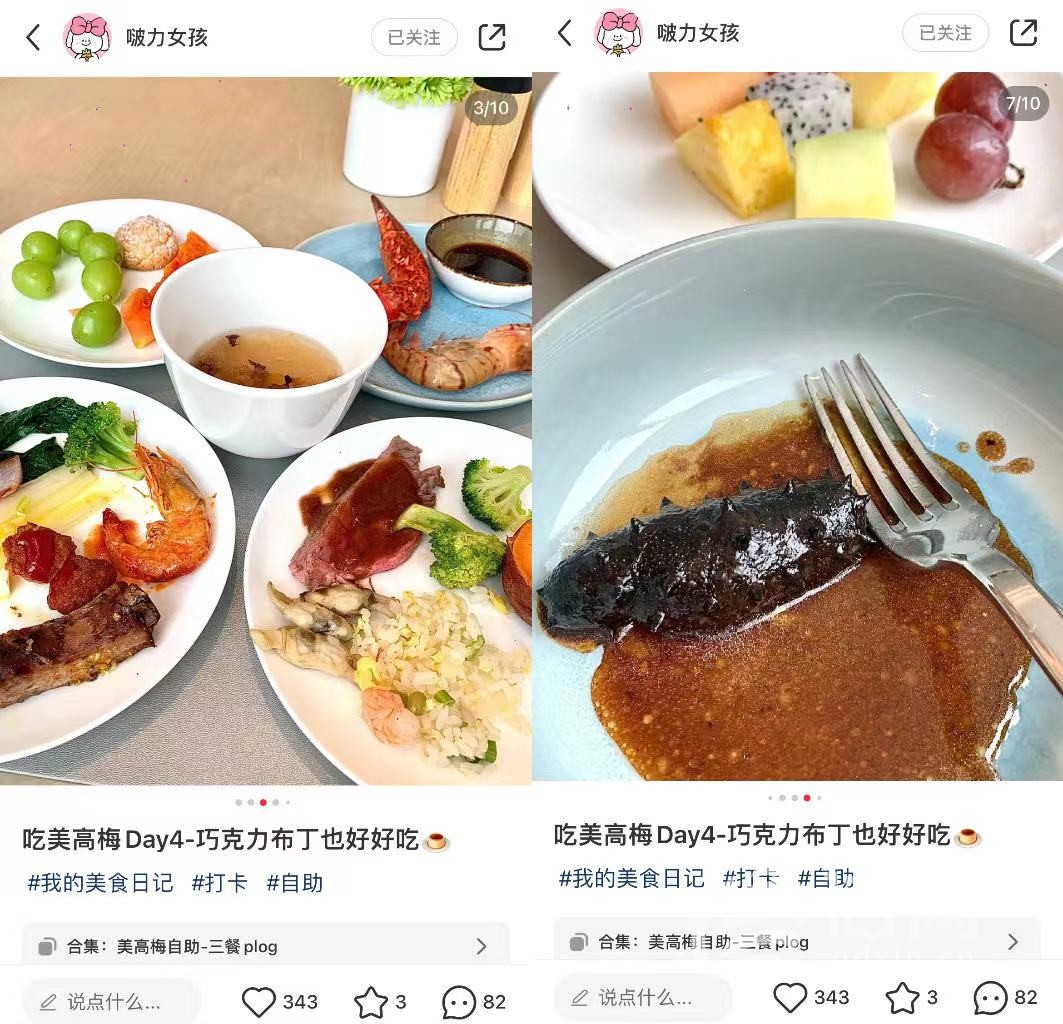The image size is (1063, 1024).
Task: Go back from the post showing photo 7/10
Action: point(565,33)
